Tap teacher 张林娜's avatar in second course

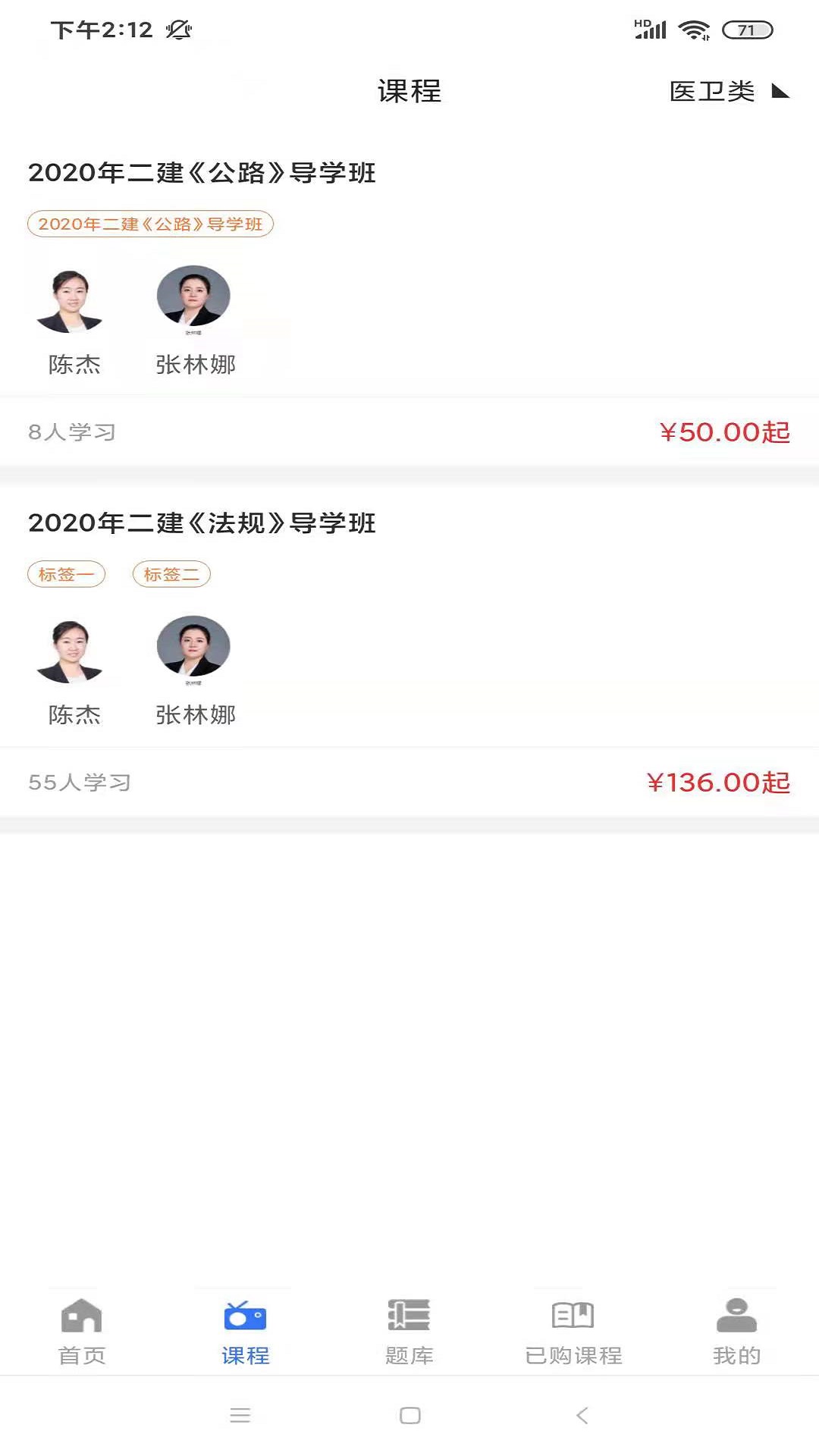coord(193,648)
